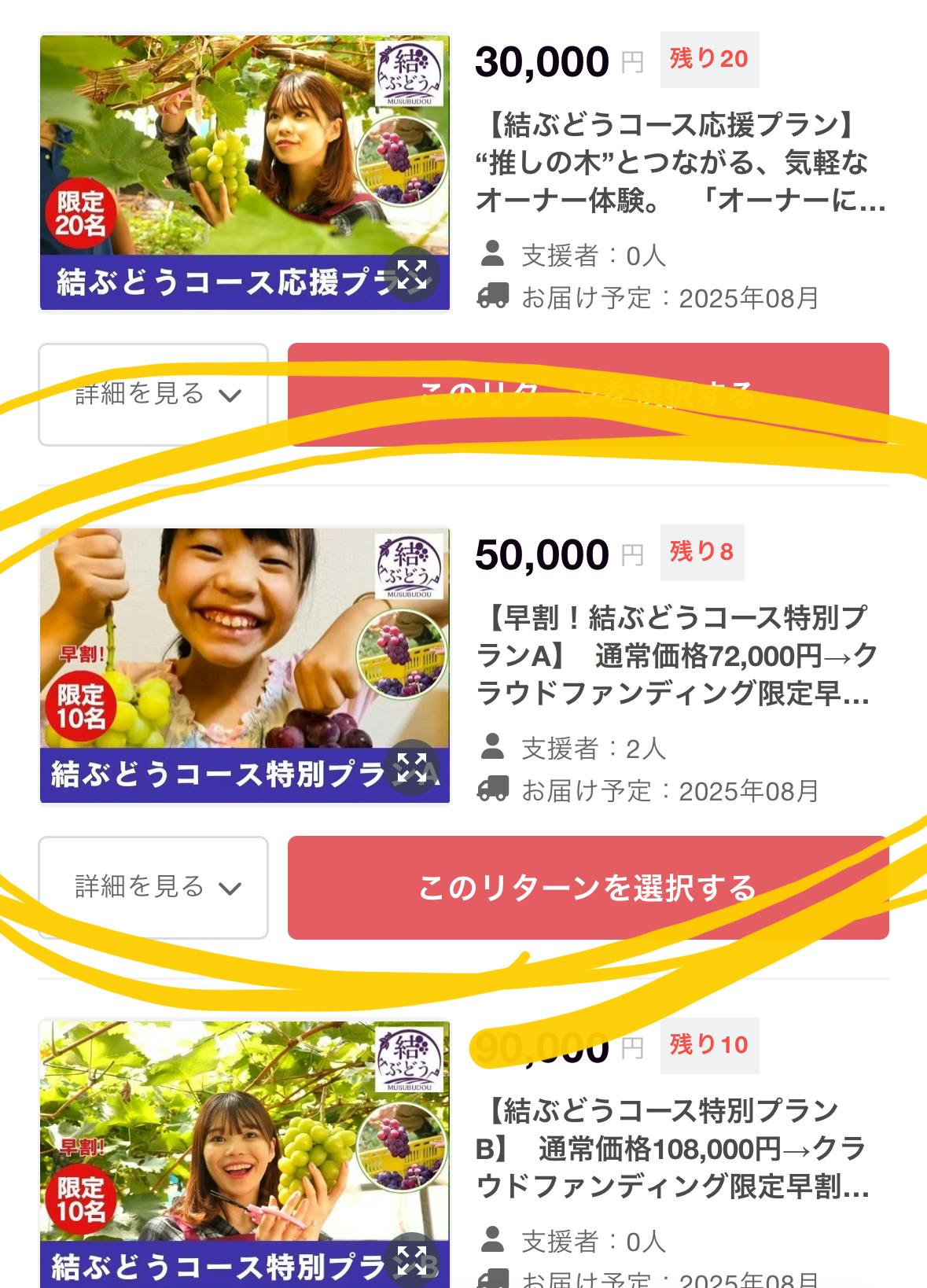The height and width of the screenshot is (1288, 927).
Task: Enlarge the 特別プランB image
Action: point(411,1260)
